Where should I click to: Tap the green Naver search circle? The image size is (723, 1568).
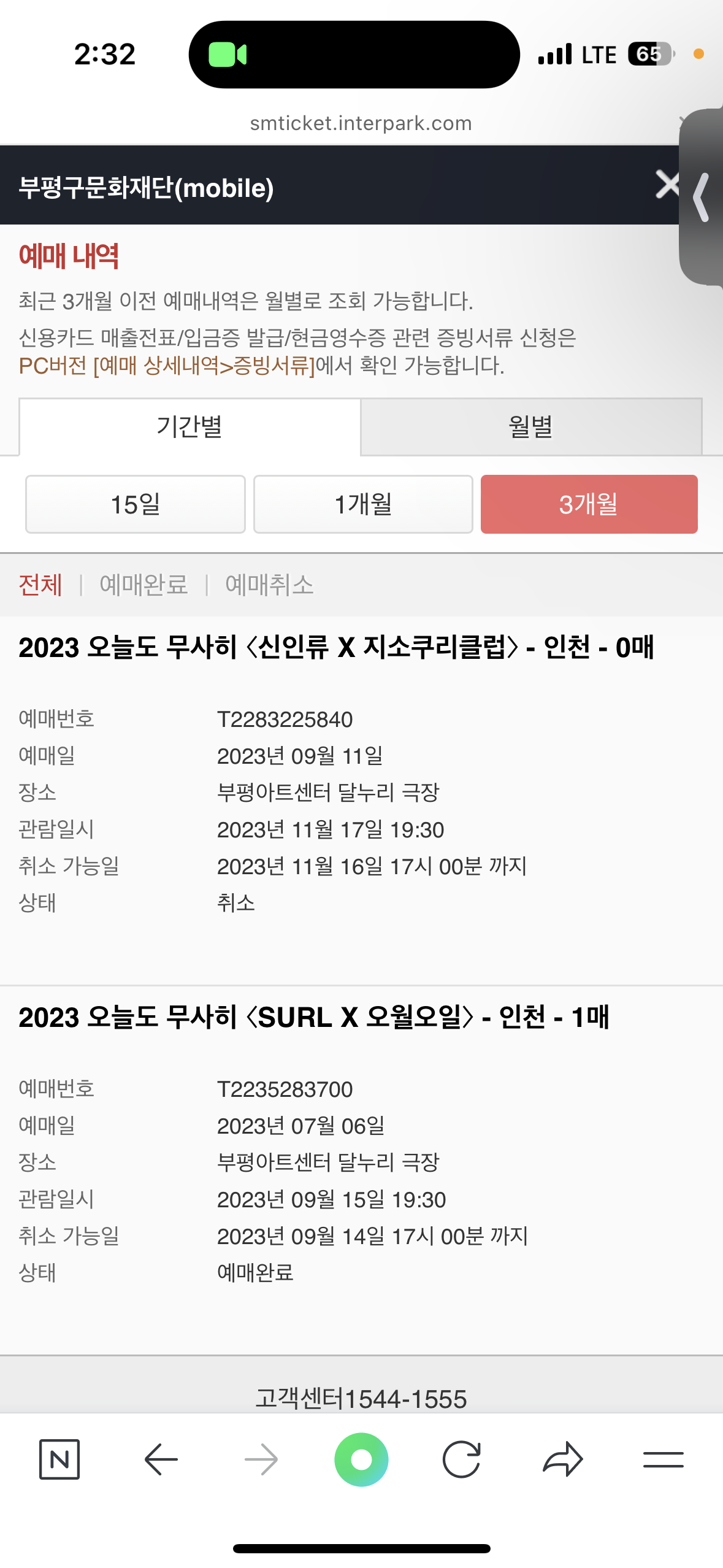click(x=361, y=1459)
